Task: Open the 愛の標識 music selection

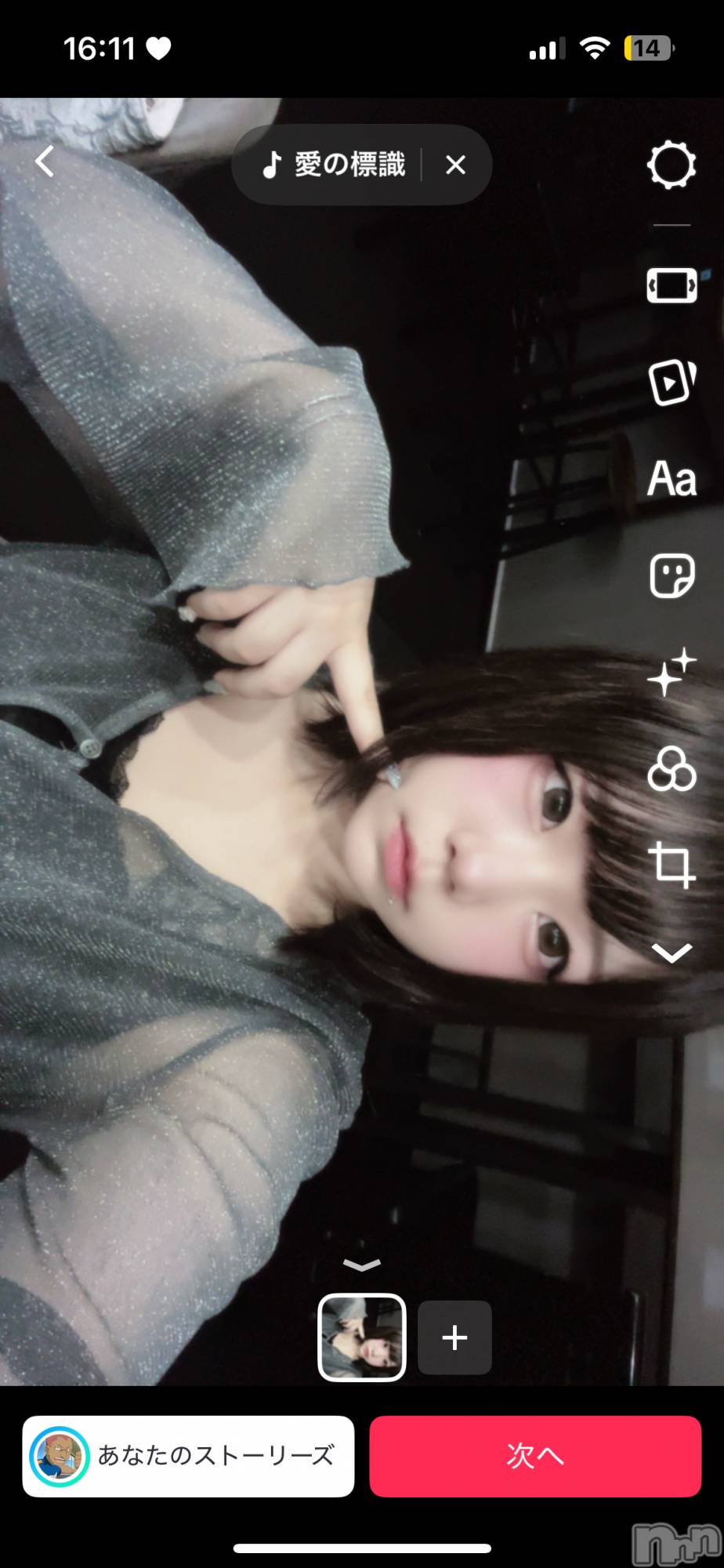Action: point(335,165)
